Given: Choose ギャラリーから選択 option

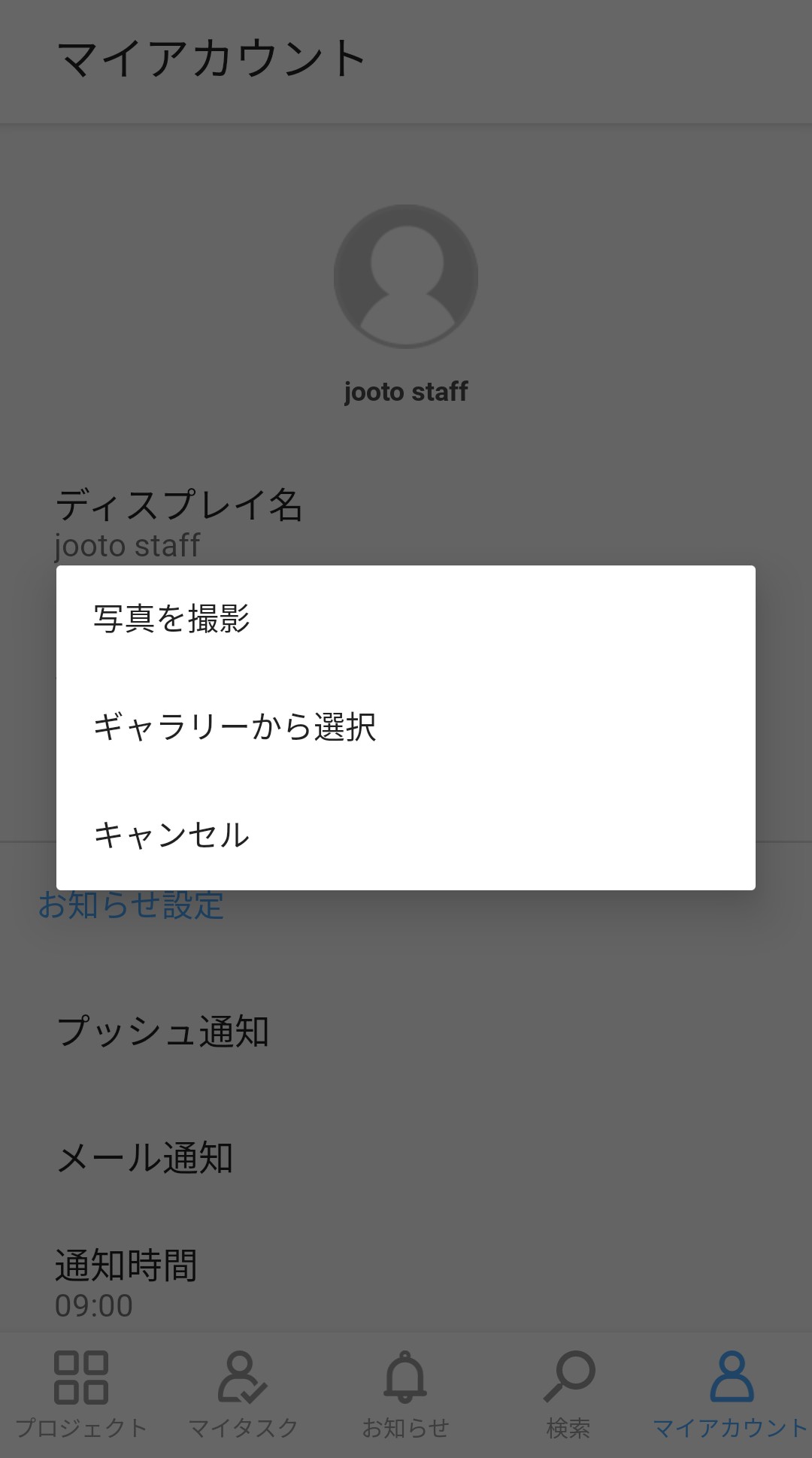Looking at the screenshot, I should tap(406, 728).
